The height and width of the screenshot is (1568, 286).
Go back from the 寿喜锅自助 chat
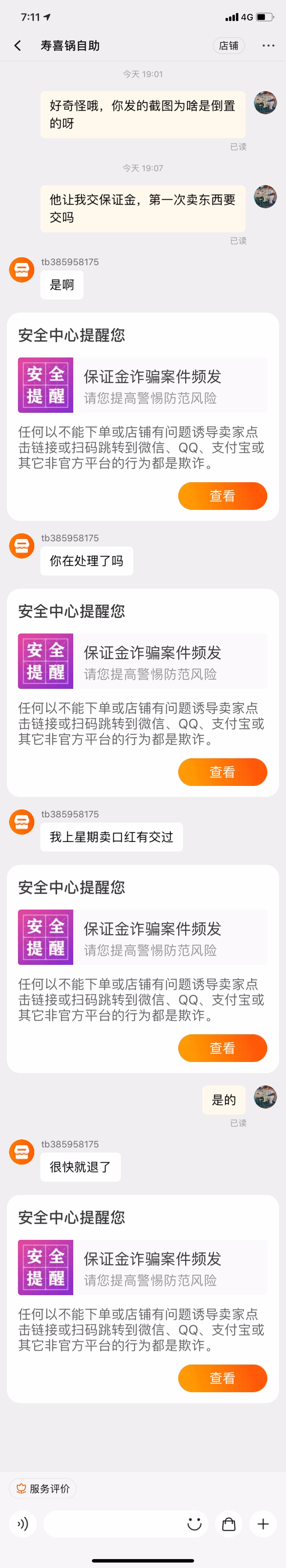pyautogui.click(x=18, y=46)
